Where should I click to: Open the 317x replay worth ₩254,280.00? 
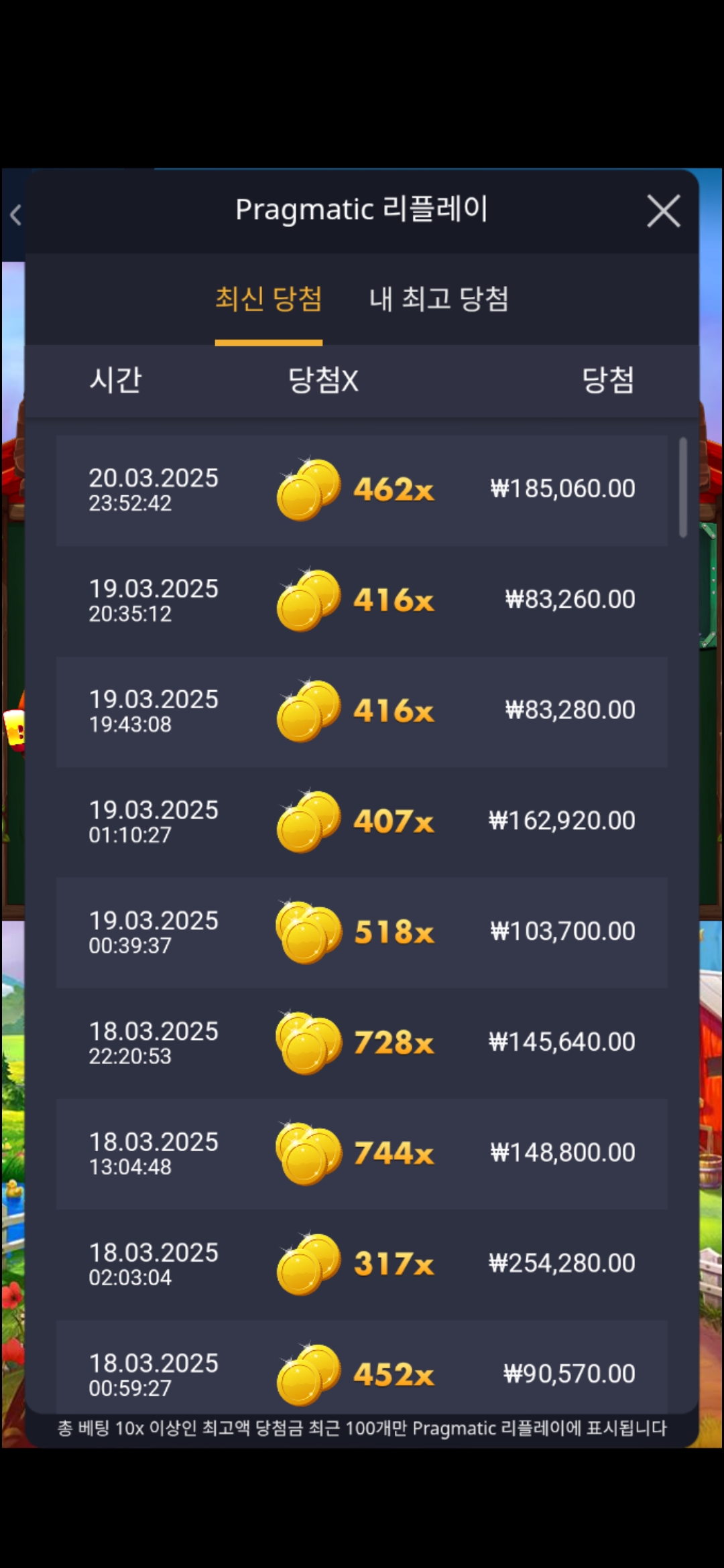point(362,1264)
